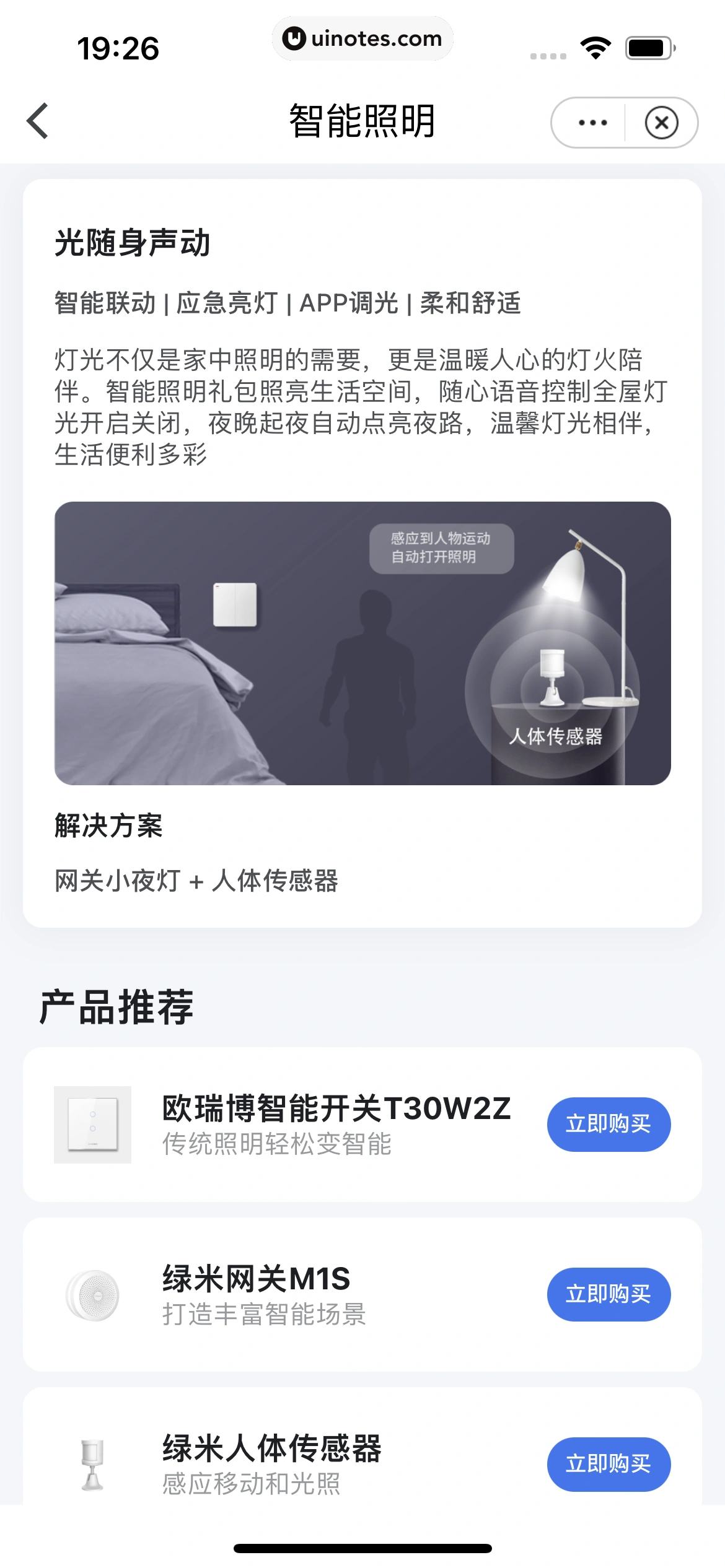Tap the 解决方案 heading text

tap(107, 827)
